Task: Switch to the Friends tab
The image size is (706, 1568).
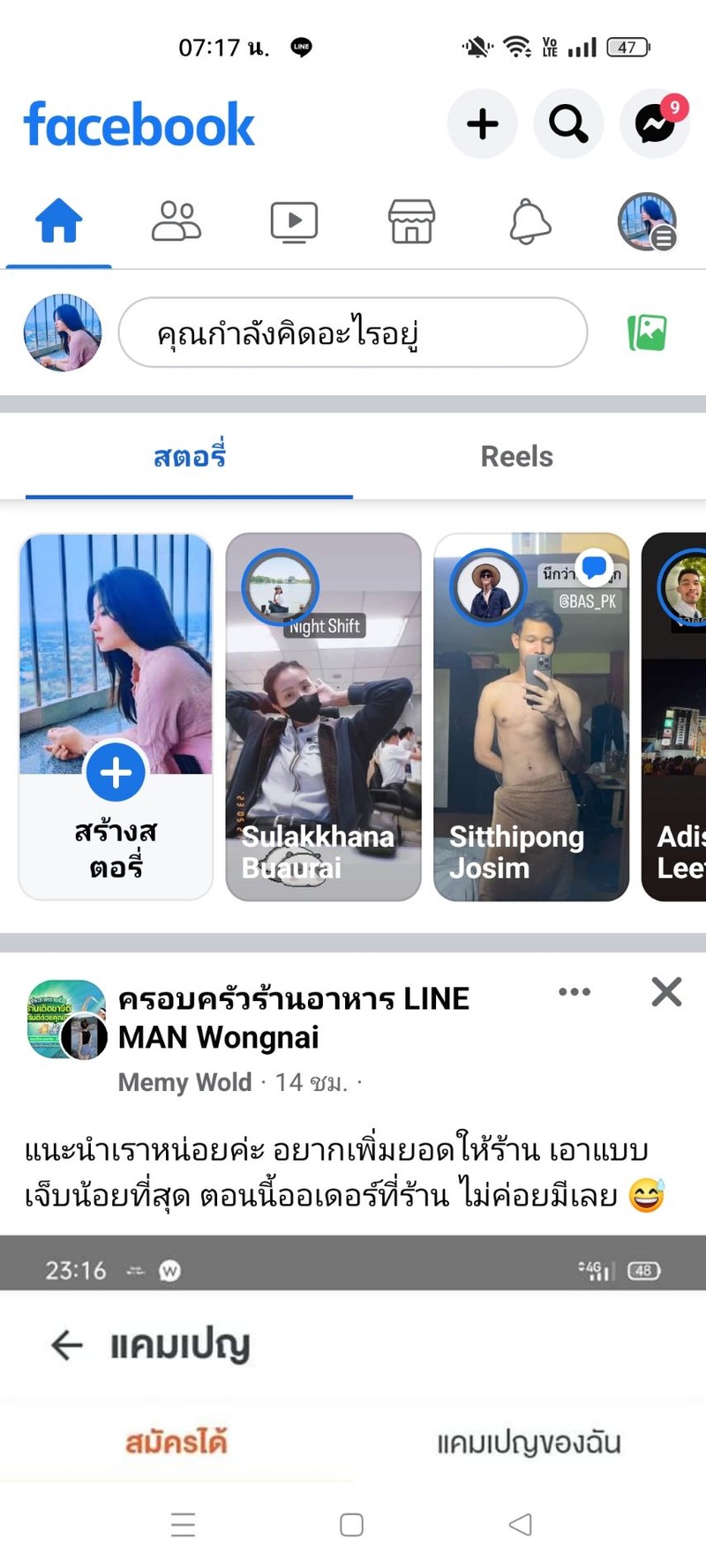Action: tap(176, 221)
